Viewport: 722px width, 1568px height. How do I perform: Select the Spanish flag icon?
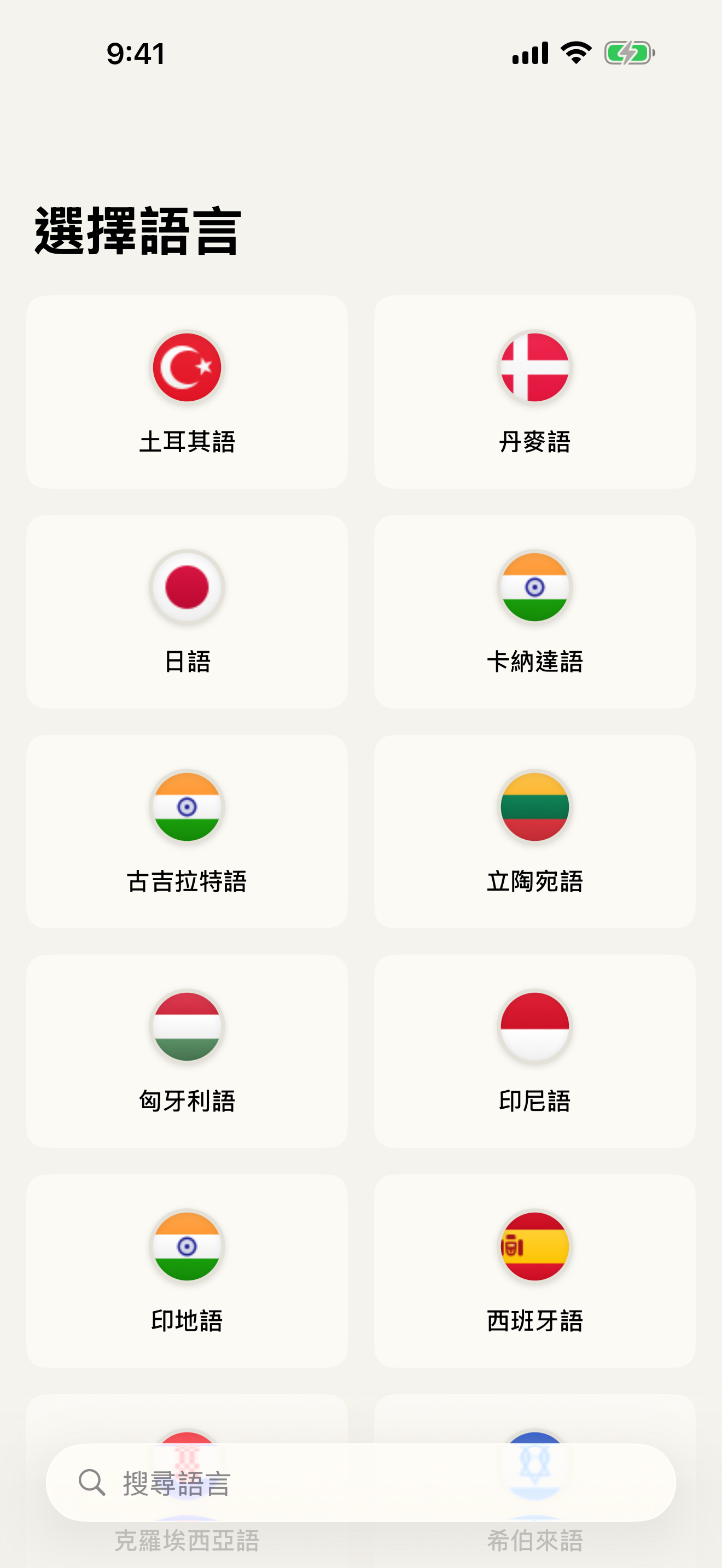pyautogui.click(x=534, y=1248)
